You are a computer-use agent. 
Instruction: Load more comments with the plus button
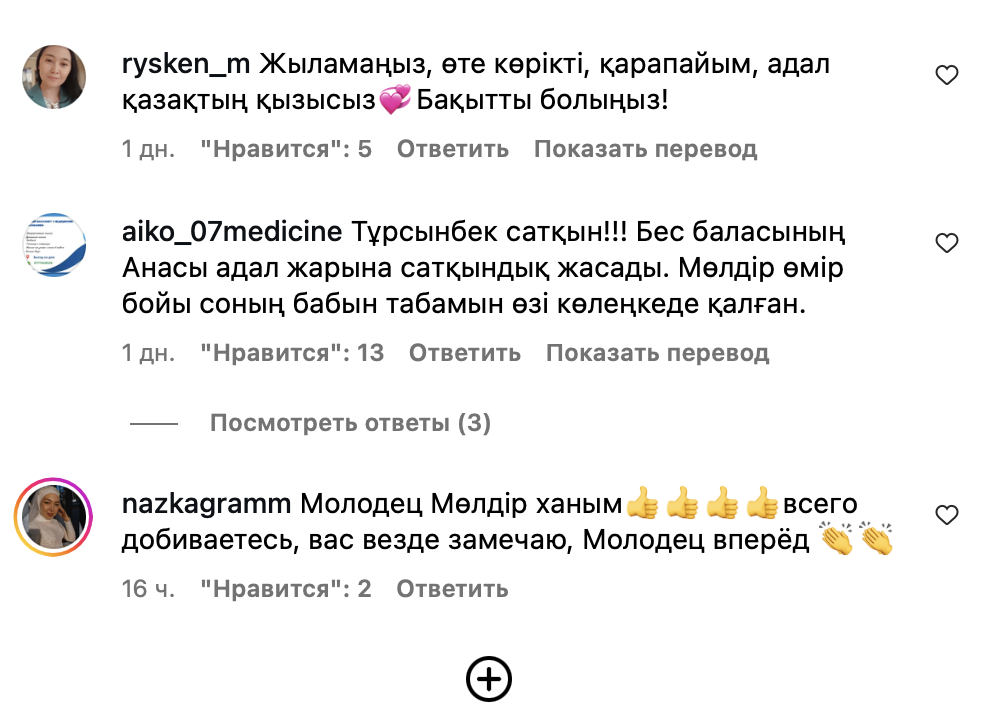(489, 680)
